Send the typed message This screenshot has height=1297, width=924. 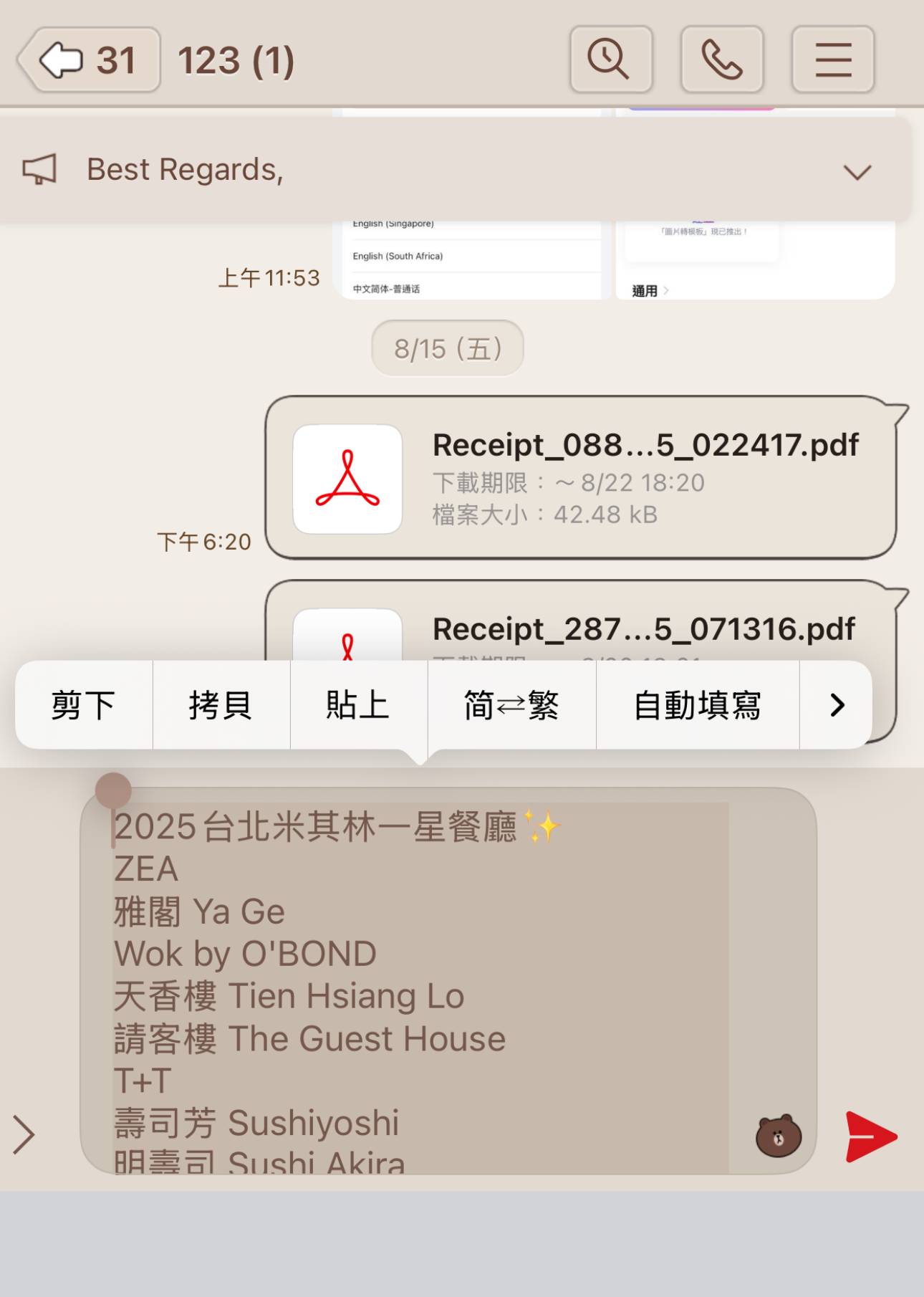[870, 1136]
